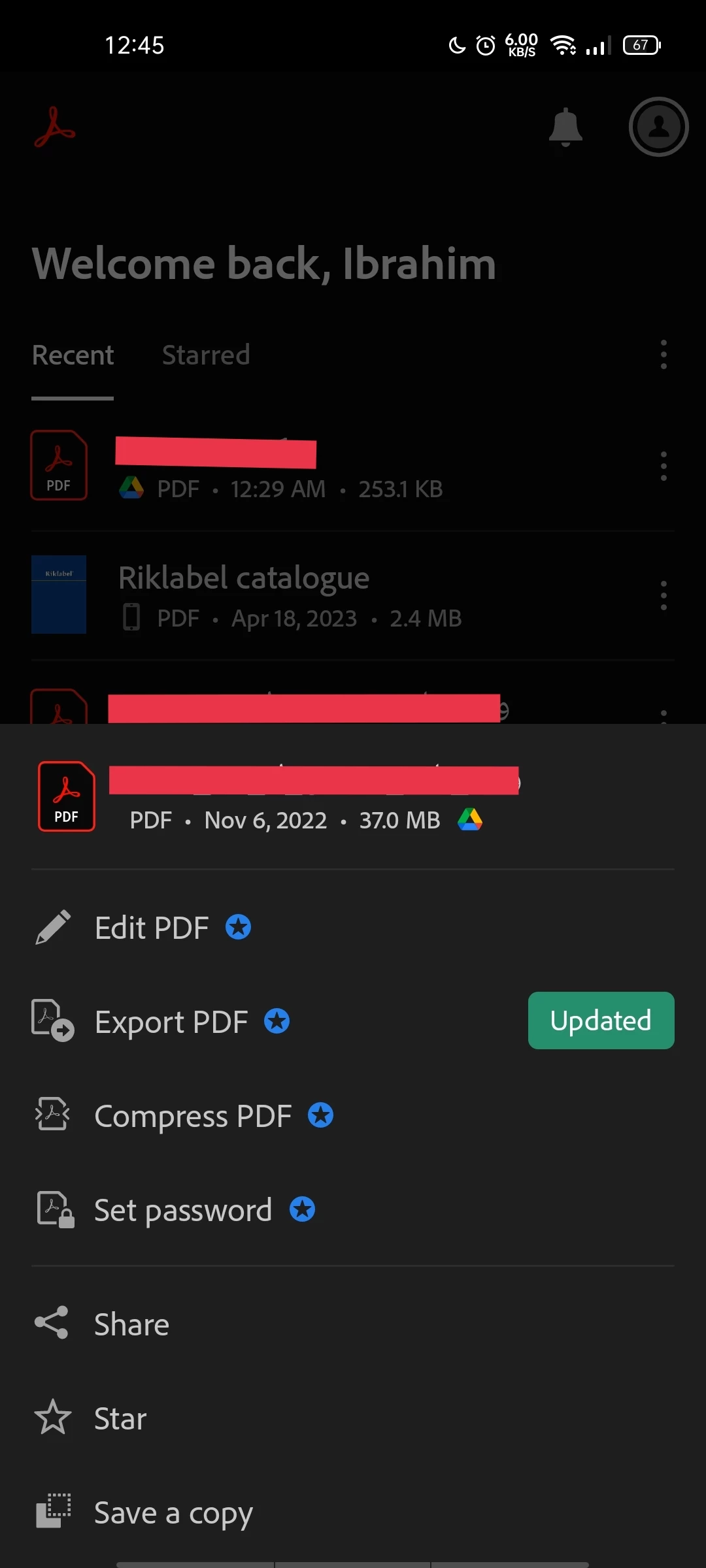Star this document
The width and height of the screenshot is (706, 1568).
click(120, 1418)
